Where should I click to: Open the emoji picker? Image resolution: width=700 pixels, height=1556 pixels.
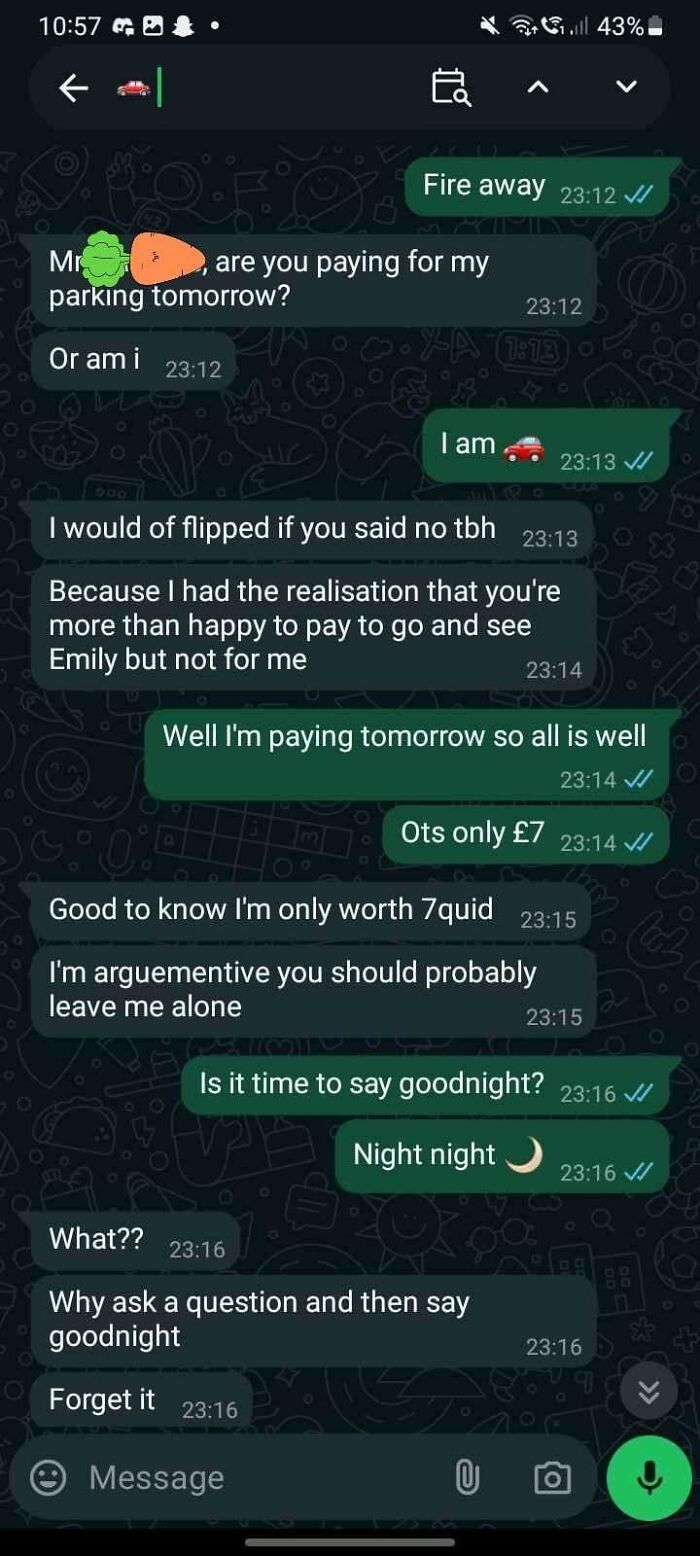pyautogui.click(x=48, y=1477)
